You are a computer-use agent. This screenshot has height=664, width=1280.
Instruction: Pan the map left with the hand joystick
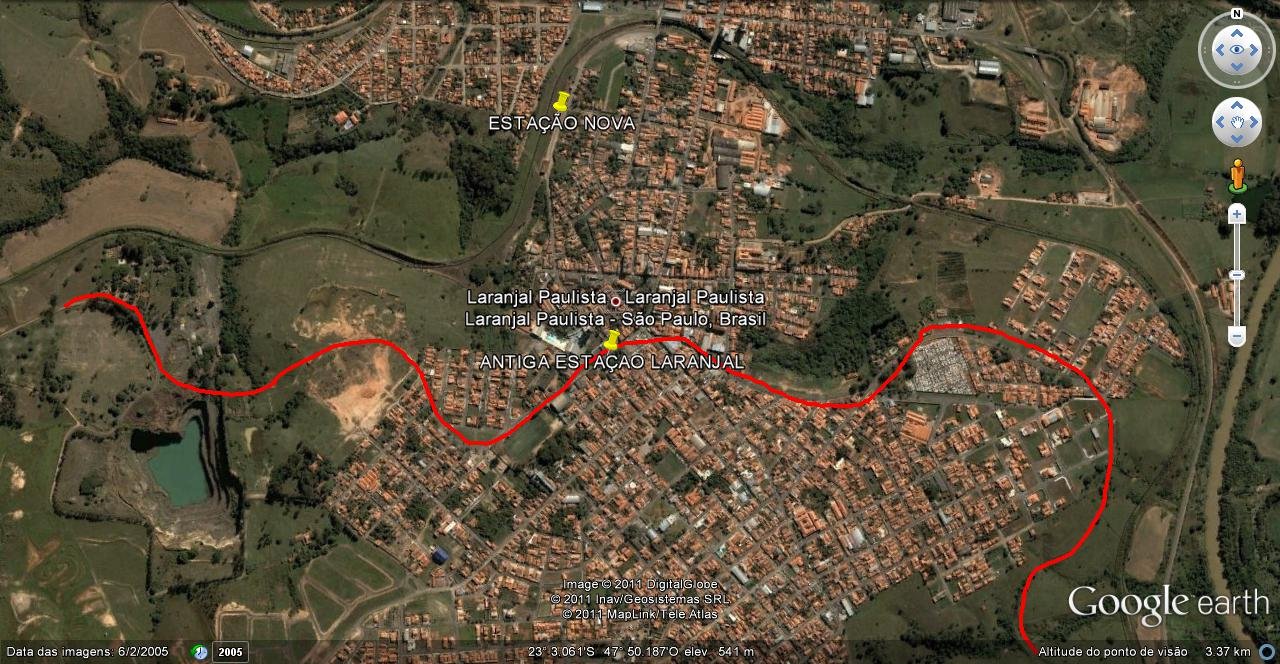click(x=1221, y=122)
